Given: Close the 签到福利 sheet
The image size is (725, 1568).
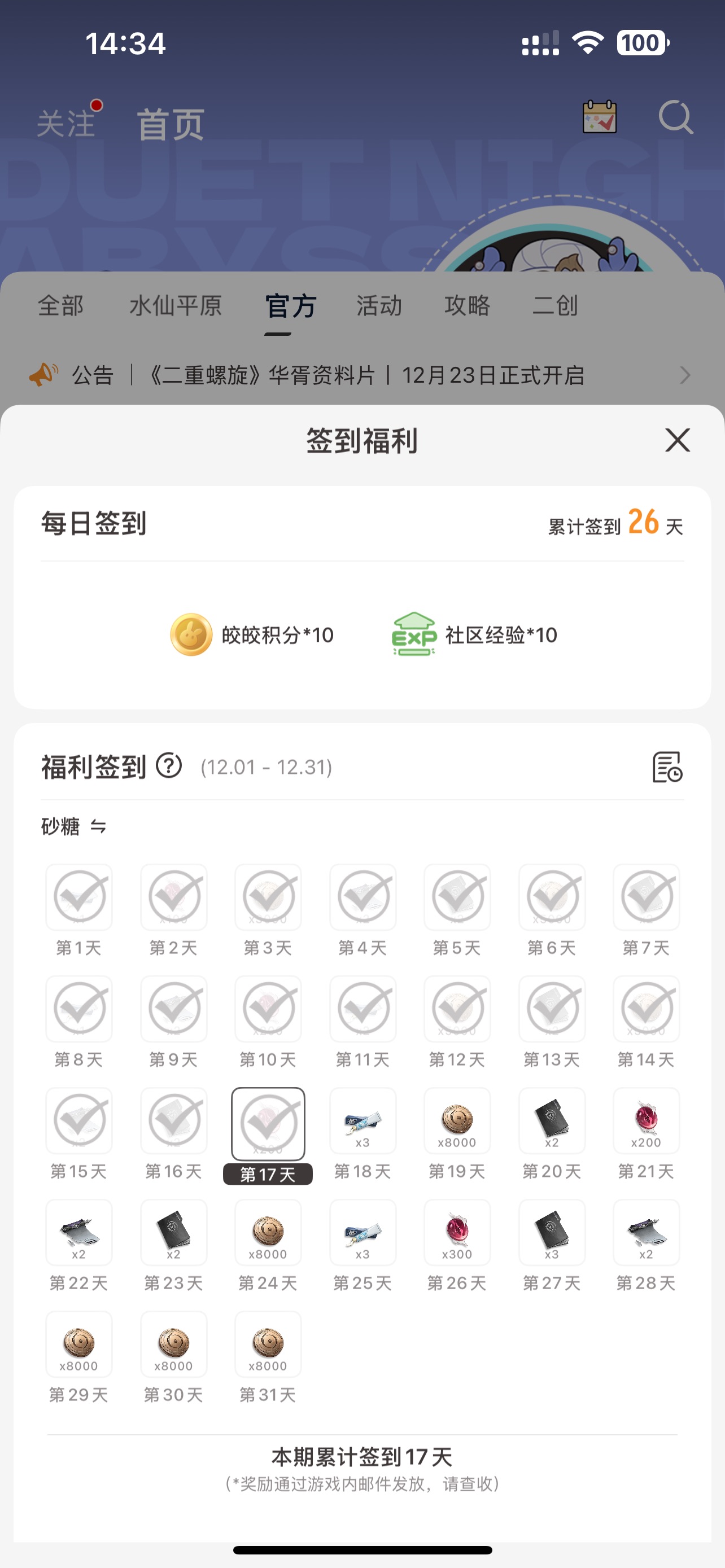Looking at the screenshot, I should (x=677, y=440).
